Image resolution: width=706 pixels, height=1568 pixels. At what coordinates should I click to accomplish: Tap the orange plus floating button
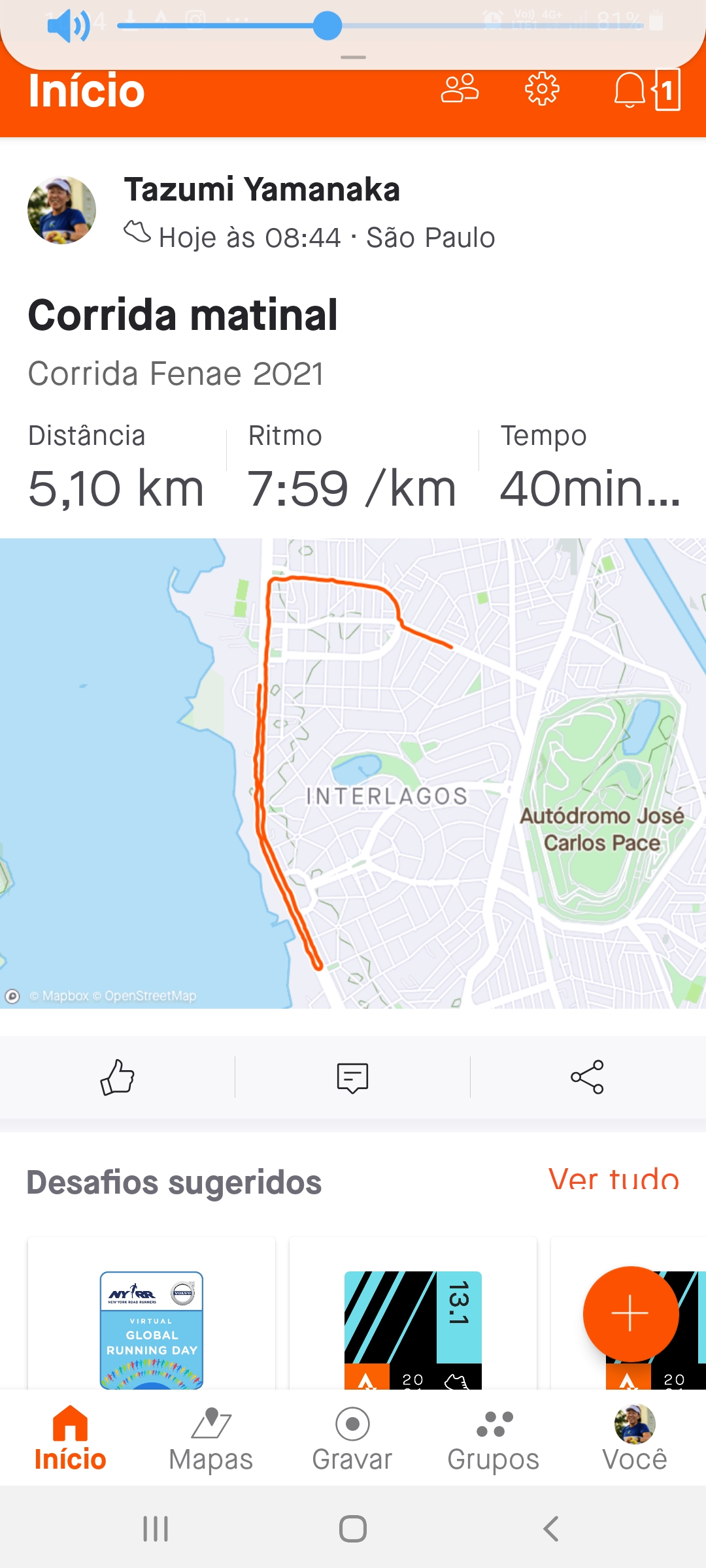(630, 1313)
